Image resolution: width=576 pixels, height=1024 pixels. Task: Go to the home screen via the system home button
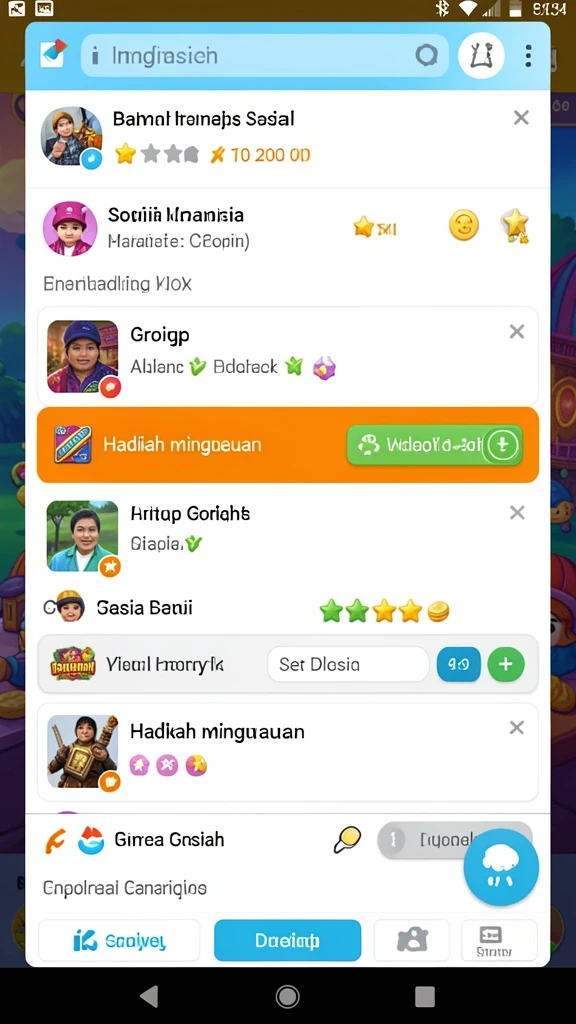[287, 996]
